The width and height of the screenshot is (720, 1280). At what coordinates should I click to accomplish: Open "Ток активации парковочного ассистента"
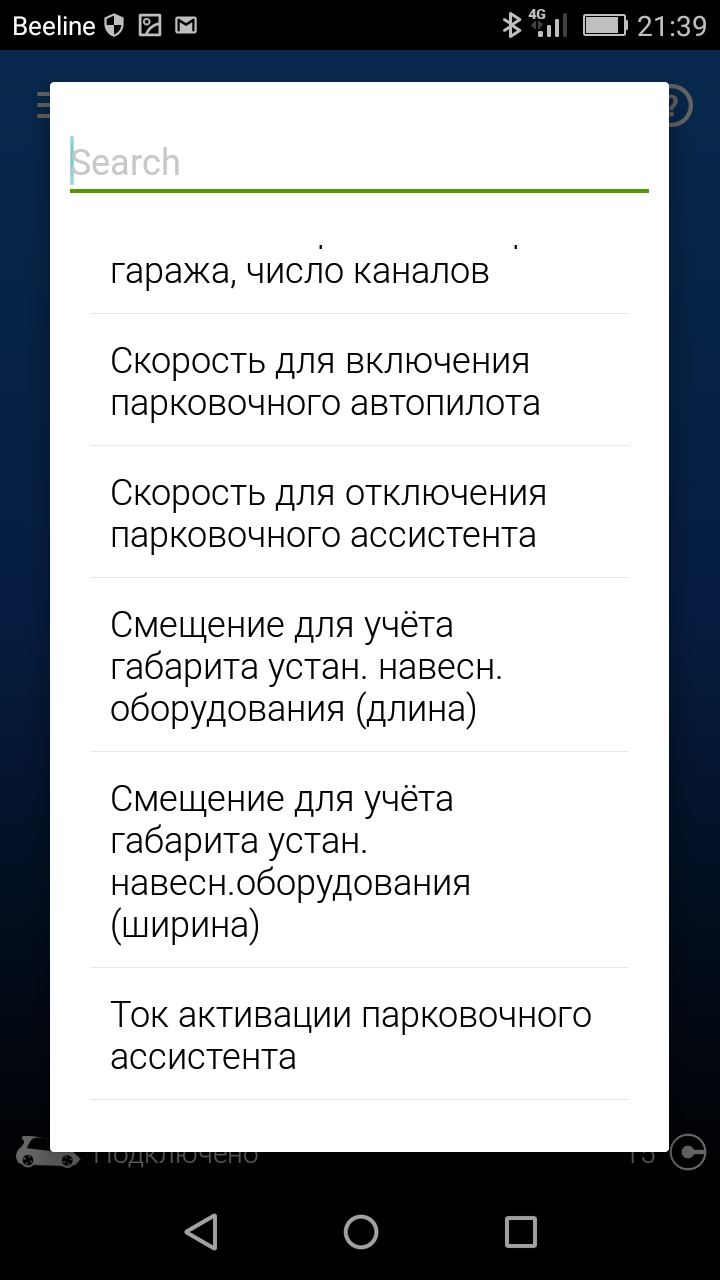(x=358, y=1035)
